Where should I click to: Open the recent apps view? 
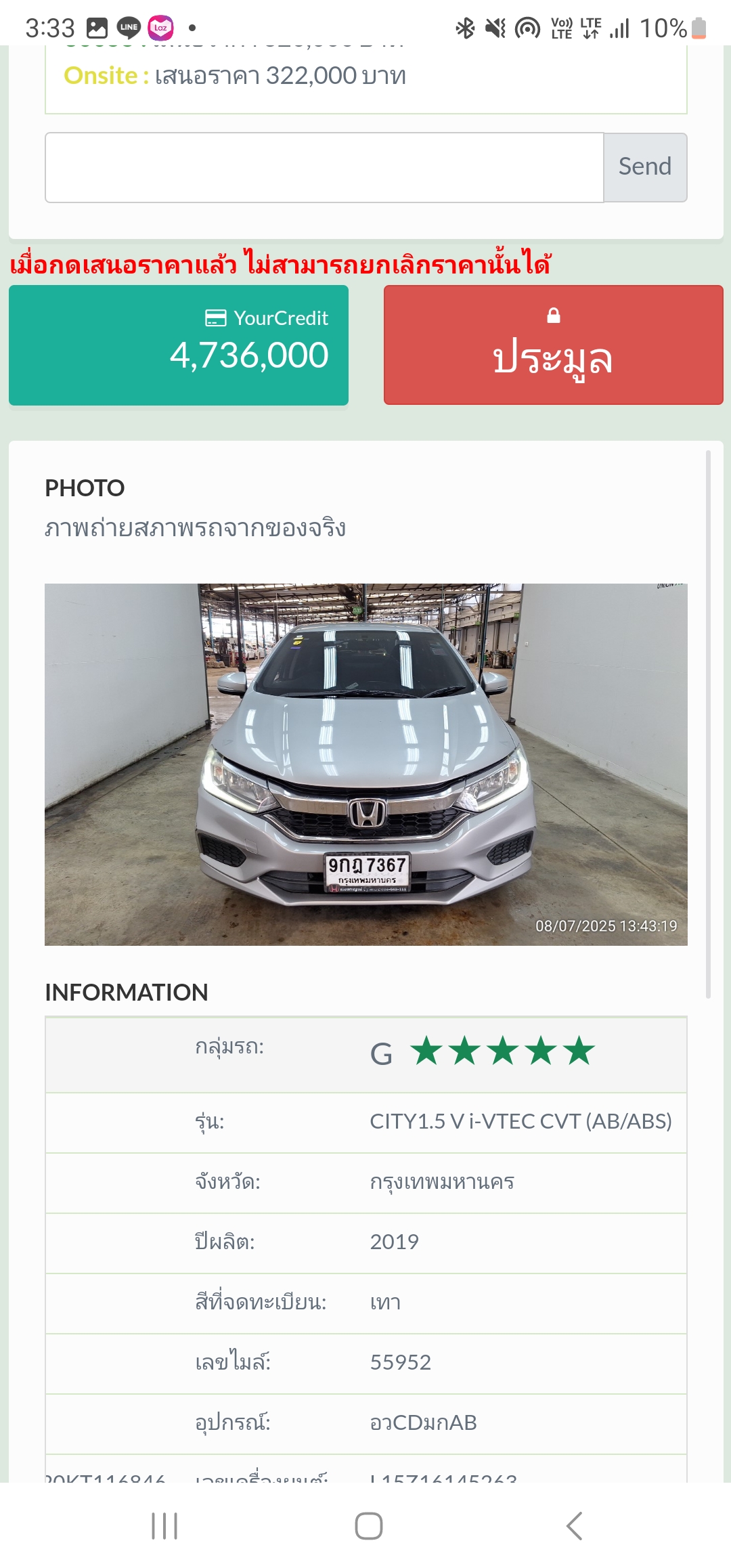(164, 1526)
